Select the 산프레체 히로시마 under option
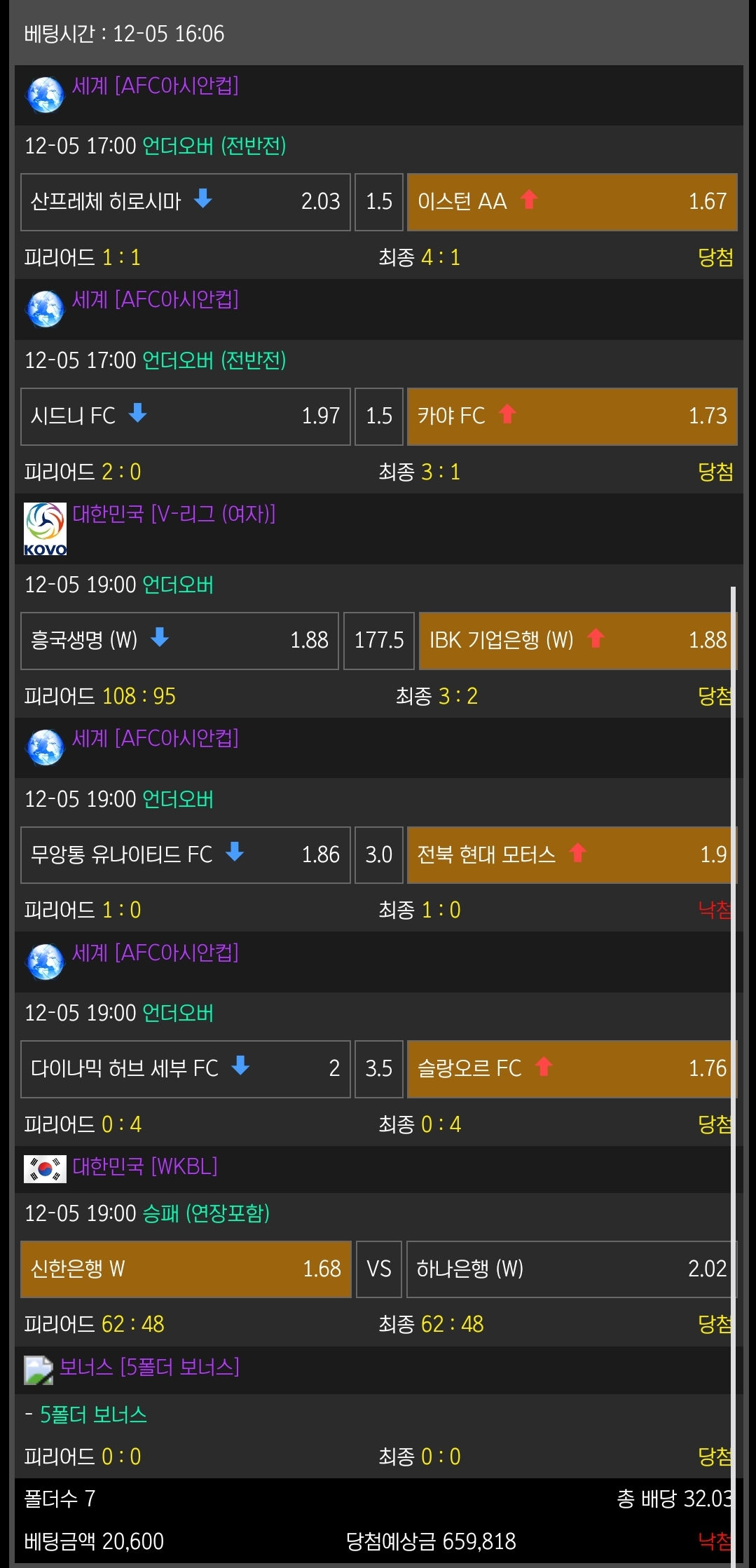This screenshot has height=1568, width=756. [185, 202]
